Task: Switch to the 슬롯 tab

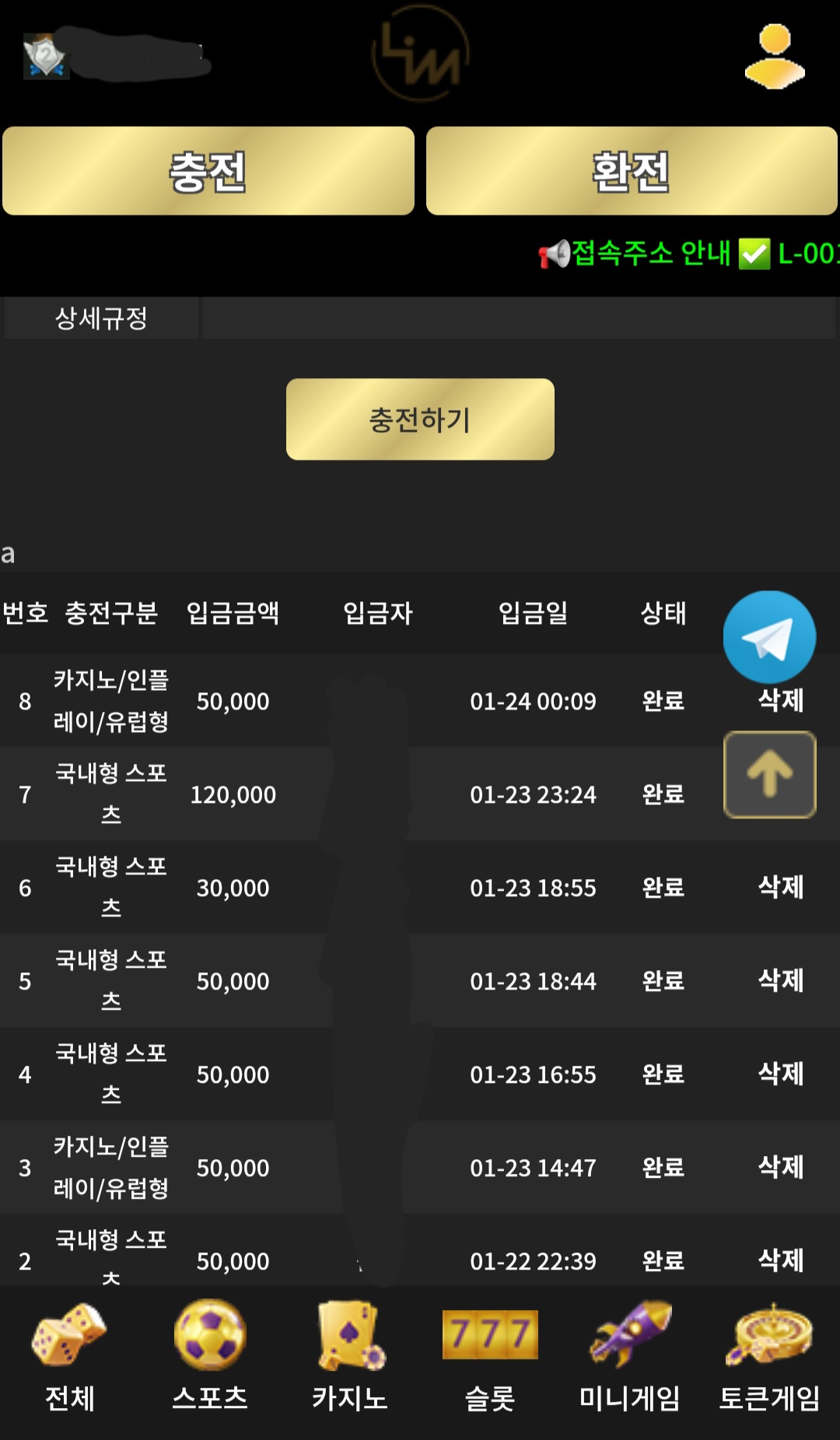Action: click(x=490, y=1358)
